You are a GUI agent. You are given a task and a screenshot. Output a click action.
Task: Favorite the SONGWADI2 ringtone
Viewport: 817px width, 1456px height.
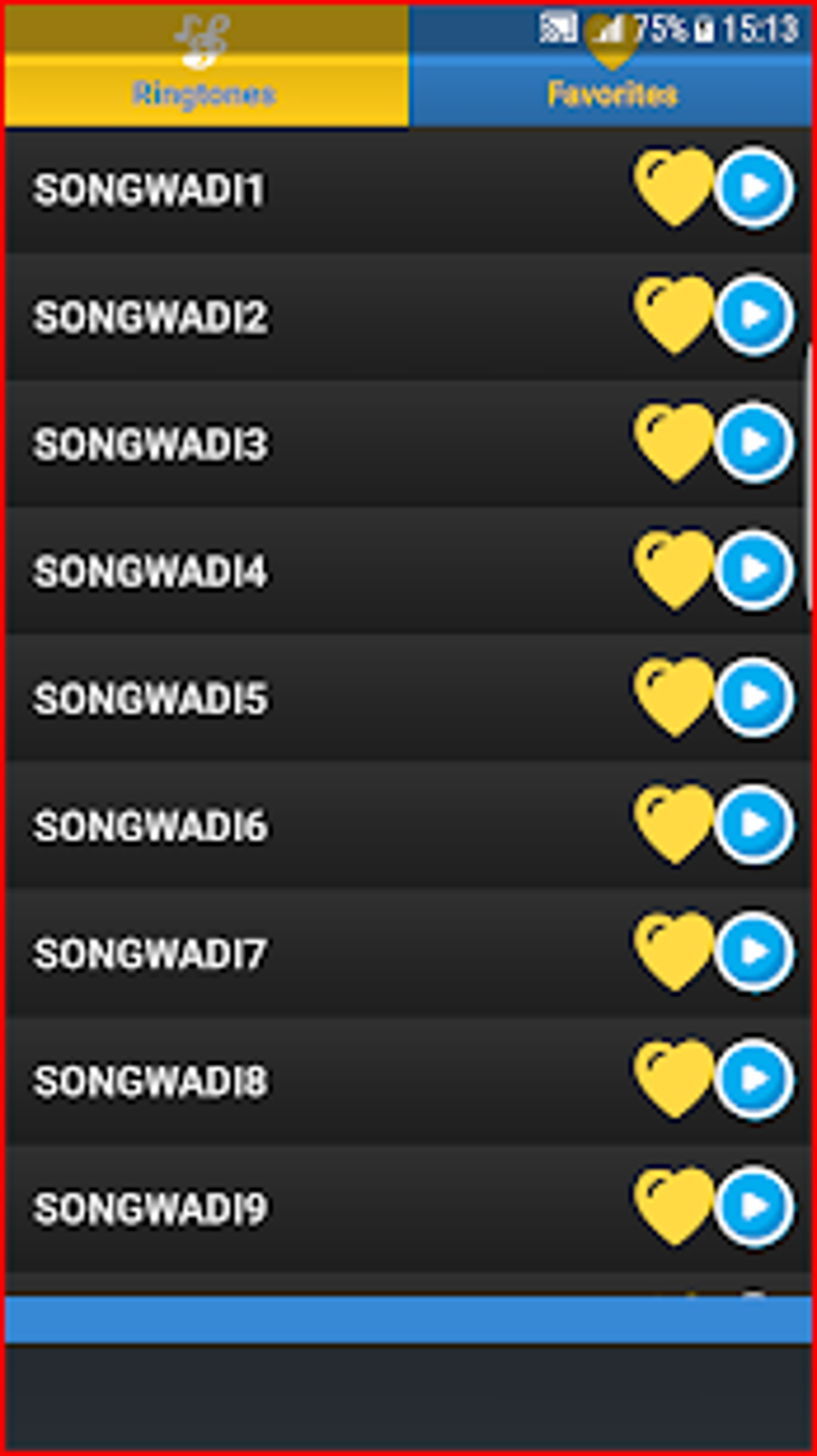[x=673, y=315]
